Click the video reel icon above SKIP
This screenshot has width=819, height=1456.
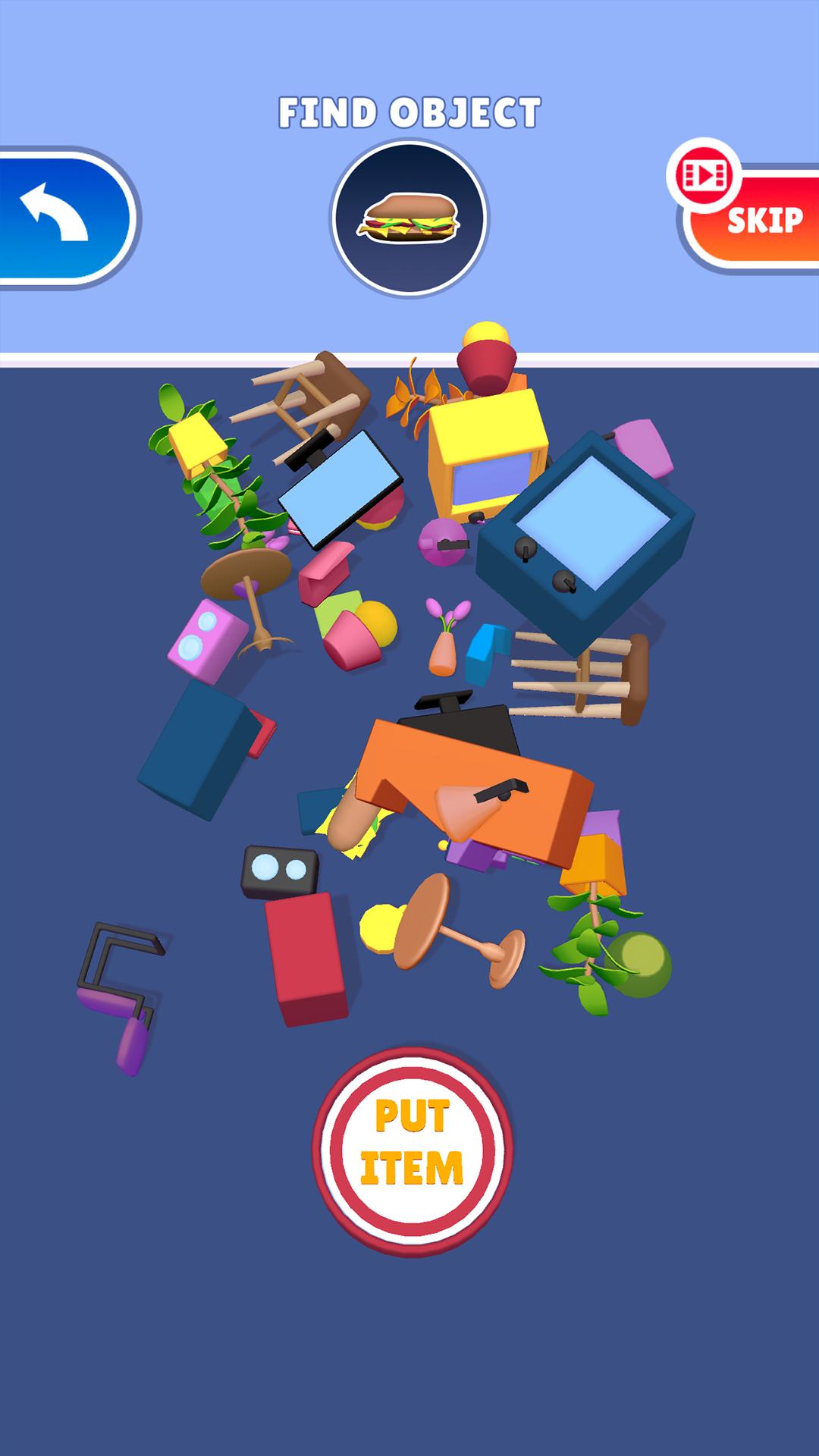[704, 174]
